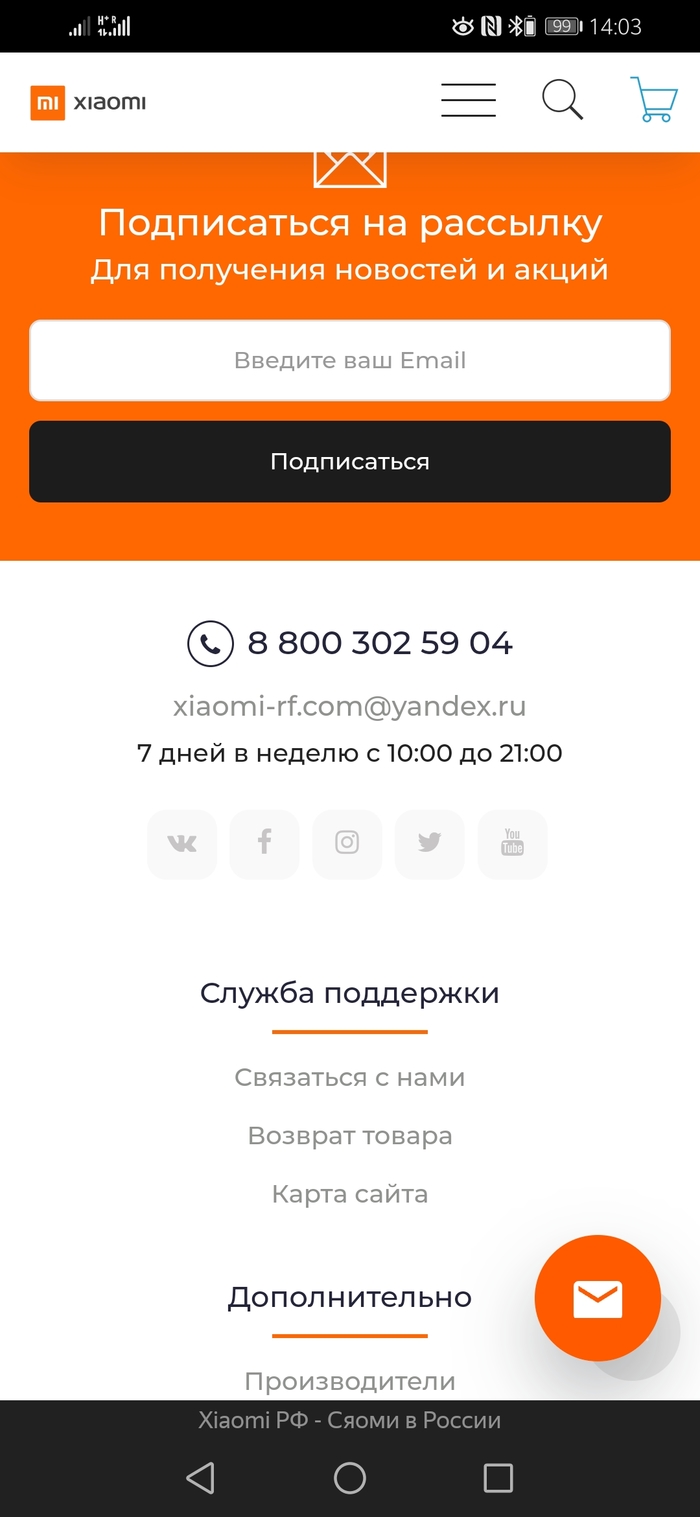Open the Карта сайта link
Image resolution: width=700 pixels, height=1517 pixels.
tap(350, 1193)
